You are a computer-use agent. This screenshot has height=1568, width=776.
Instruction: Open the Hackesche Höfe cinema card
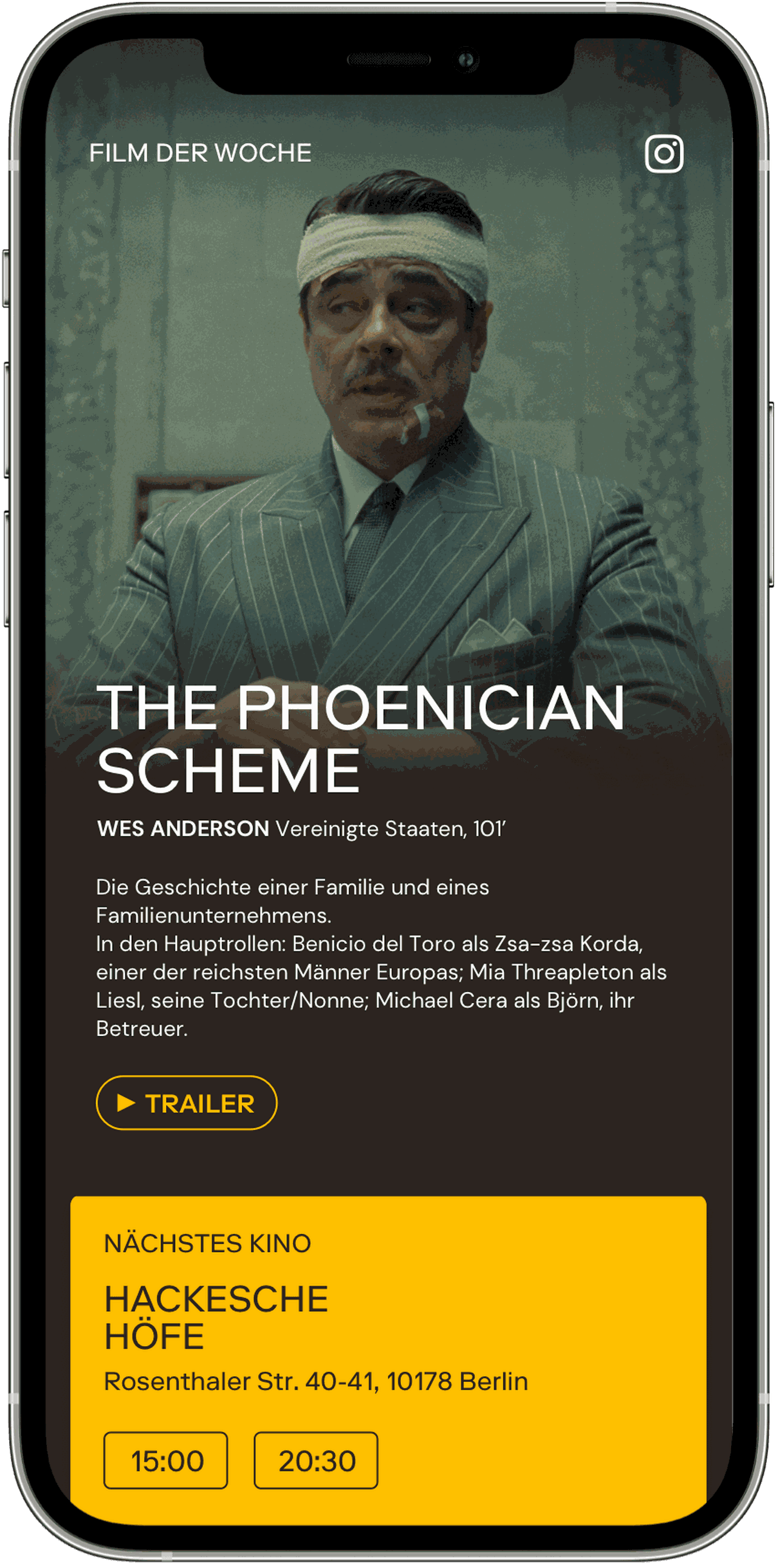(x=216, y=1316)
